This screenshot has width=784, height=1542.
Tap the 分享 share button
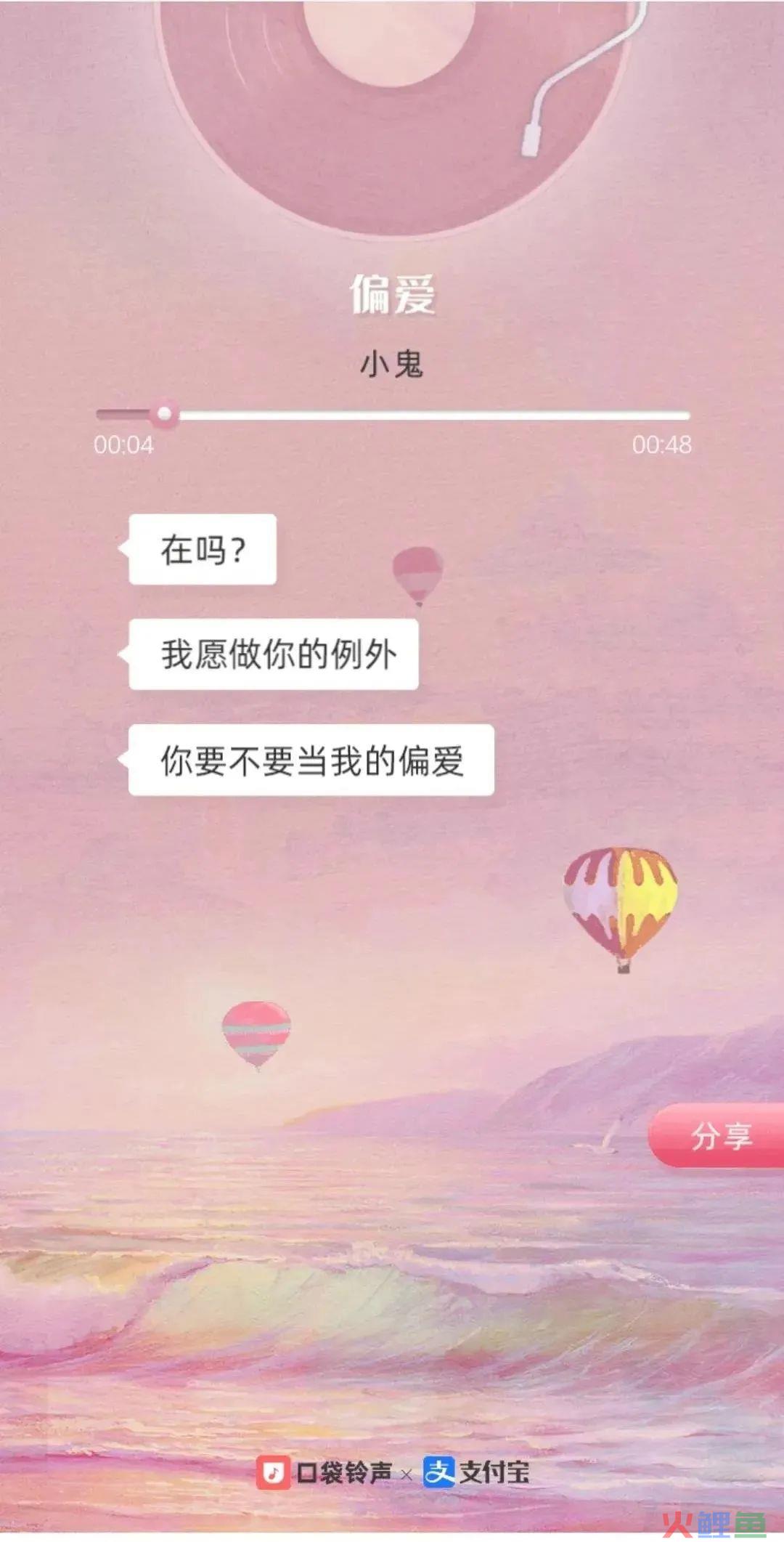tap(719, 1136)
